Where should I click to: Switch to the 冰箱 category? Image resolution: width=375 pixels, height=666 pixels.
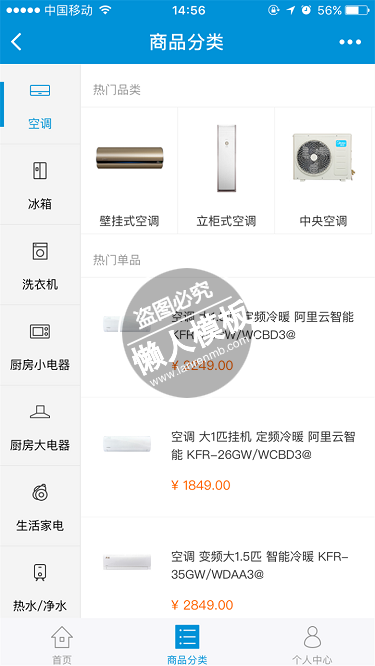coord(40,185)
